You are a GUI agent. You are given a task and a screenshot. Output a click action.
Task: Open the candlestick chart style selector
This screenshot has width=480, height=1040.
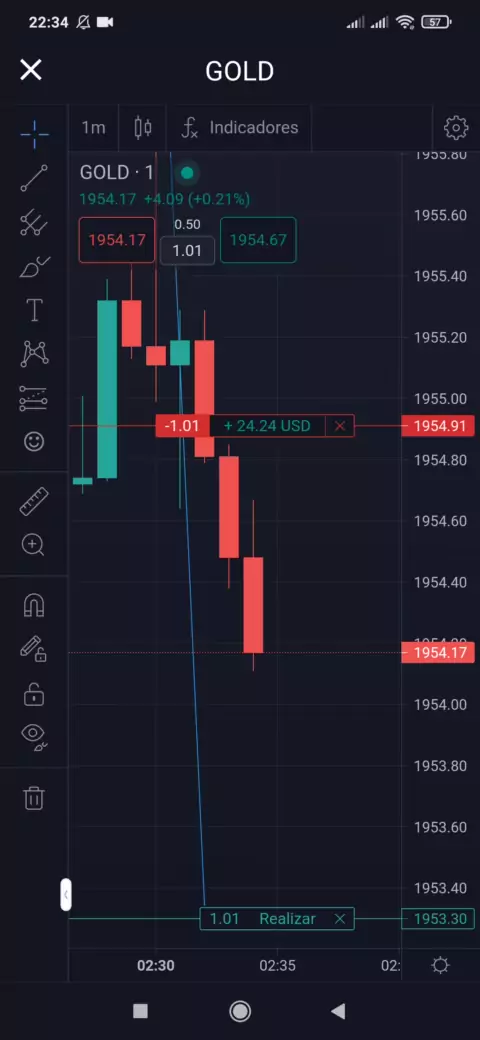[x=143, y=127]
